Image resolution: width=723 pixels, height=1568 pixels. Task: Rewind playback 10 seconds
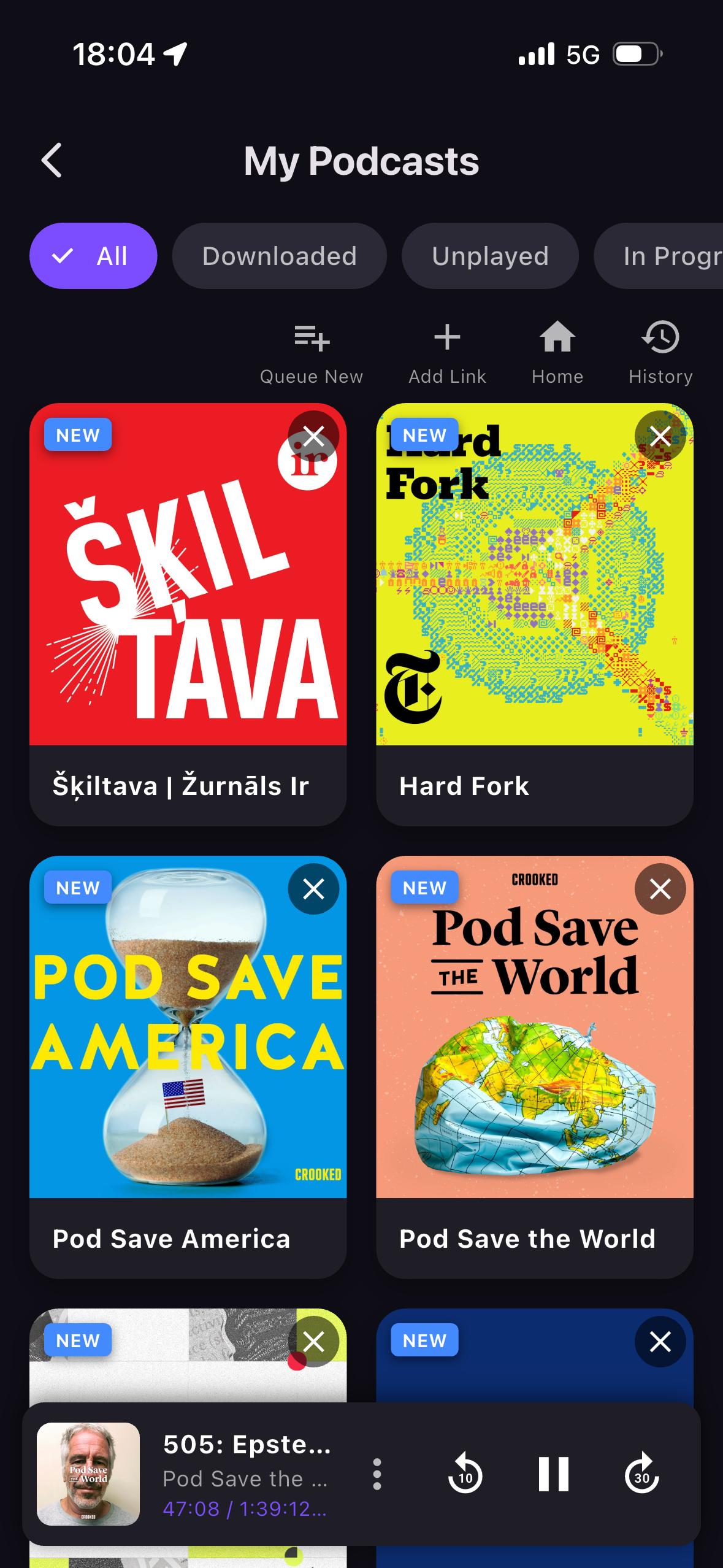465,1474
